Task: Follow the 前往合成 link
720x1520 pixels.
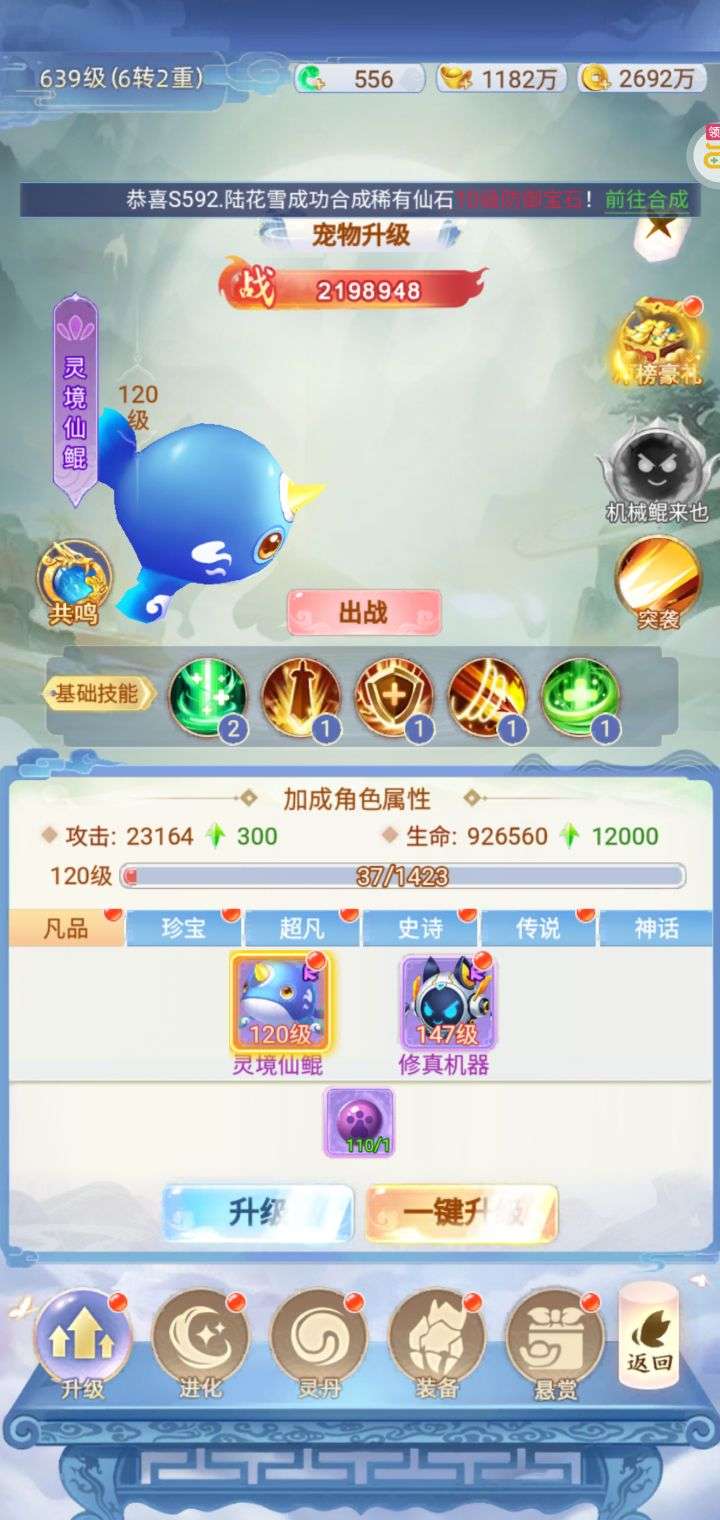Action: click(646, 199)
